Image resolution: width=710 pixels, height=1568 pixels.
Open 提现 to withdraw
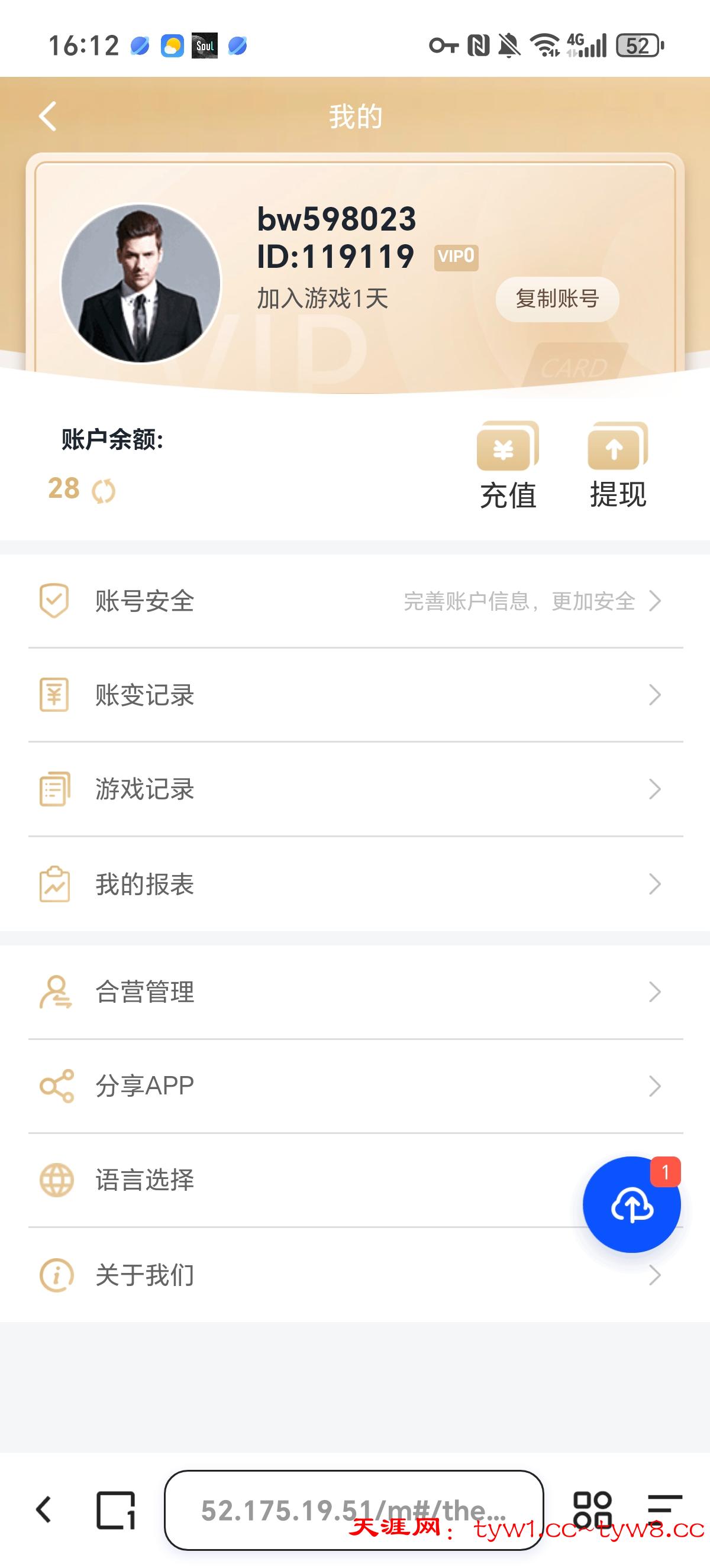tap(618, 466)
